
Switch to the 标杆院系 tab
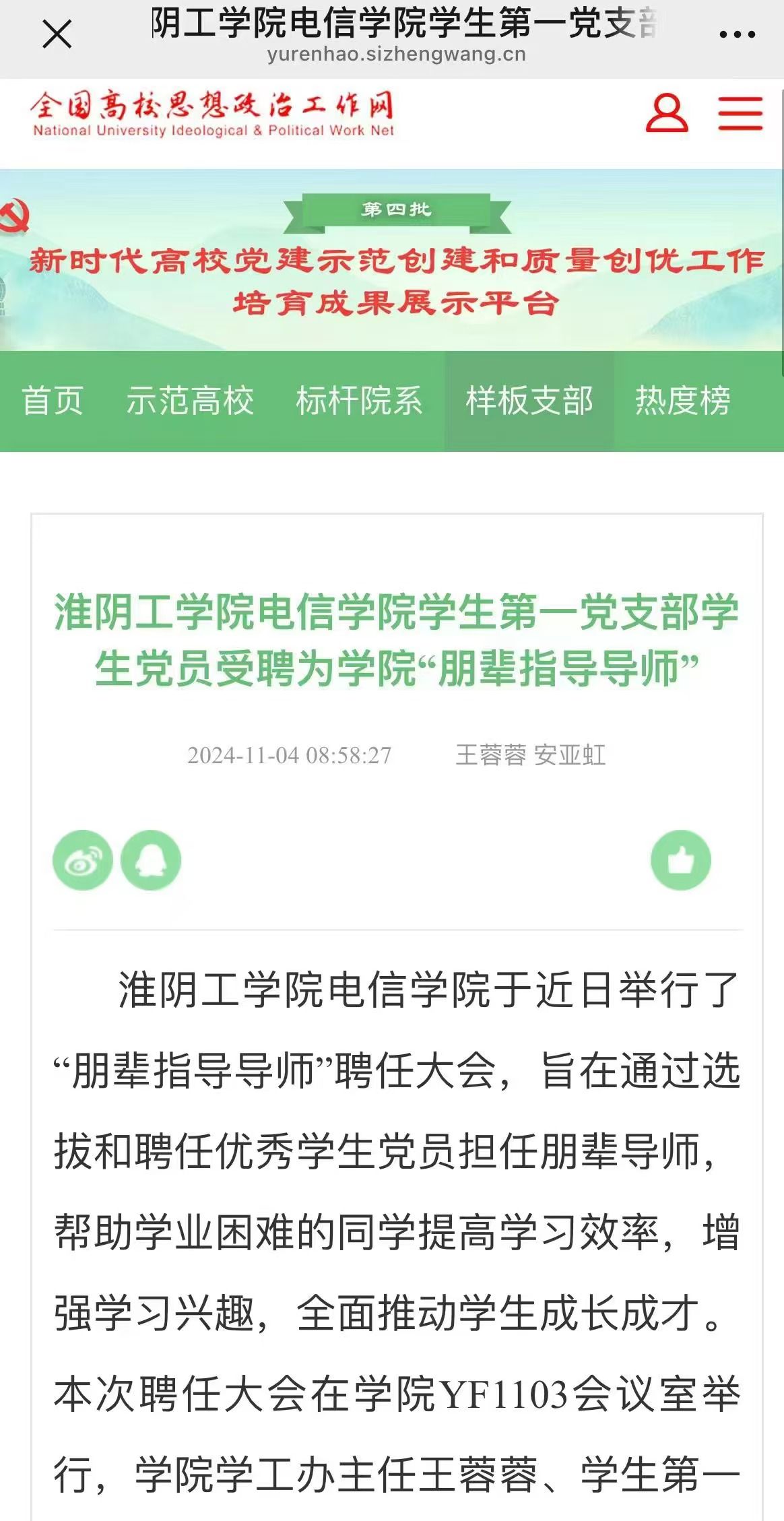359,401
